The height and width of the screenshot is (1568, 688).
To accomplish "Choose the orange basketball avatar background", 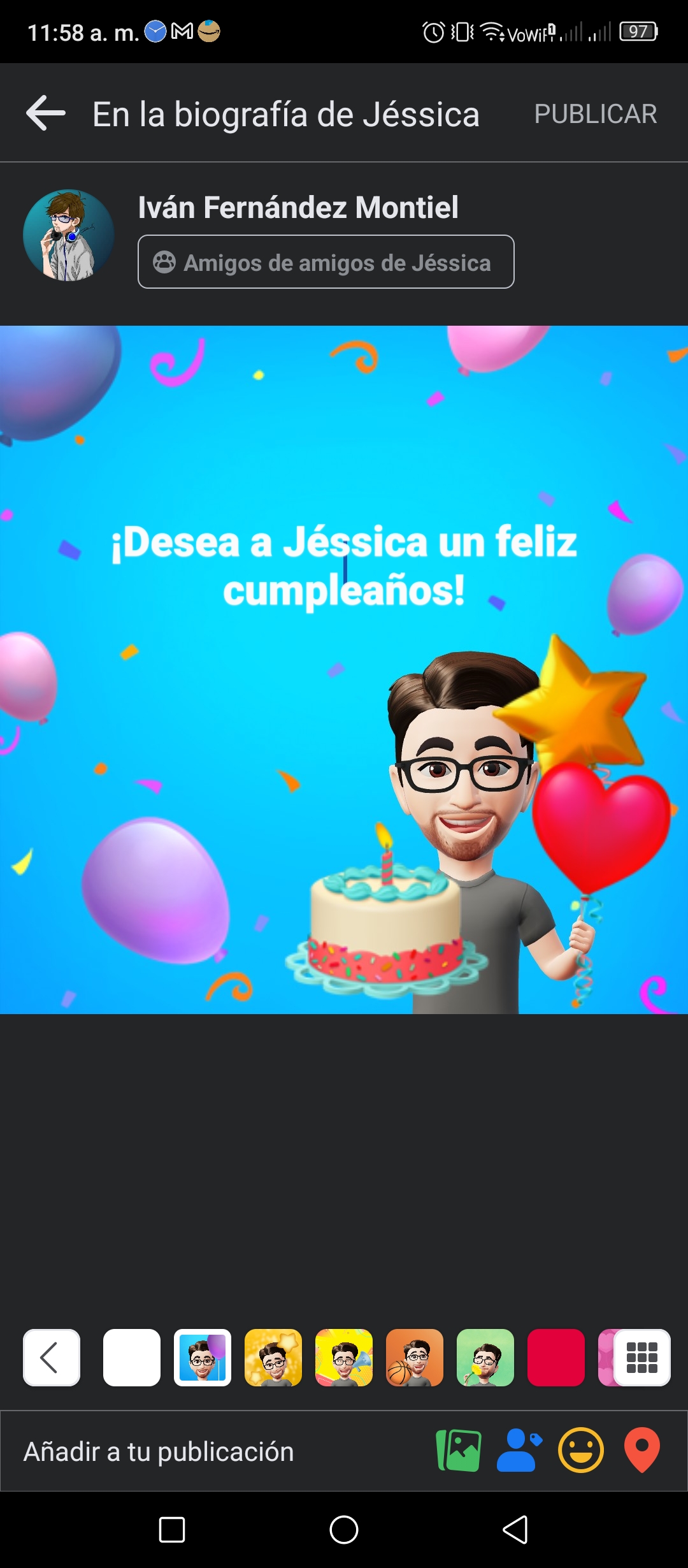I will tap(415, 1358).
